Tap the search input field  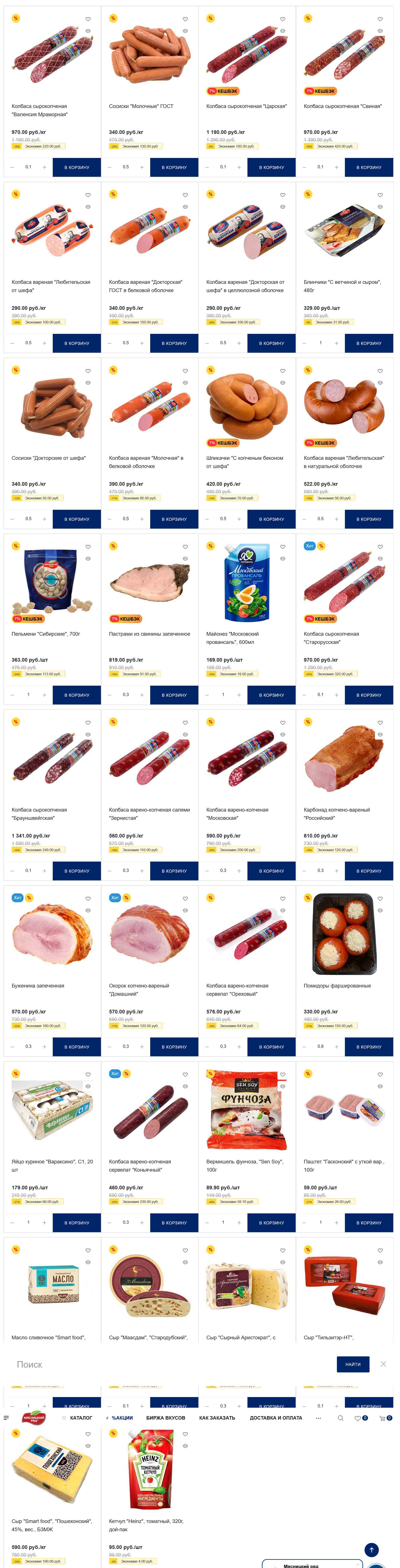click(170, 1364)
